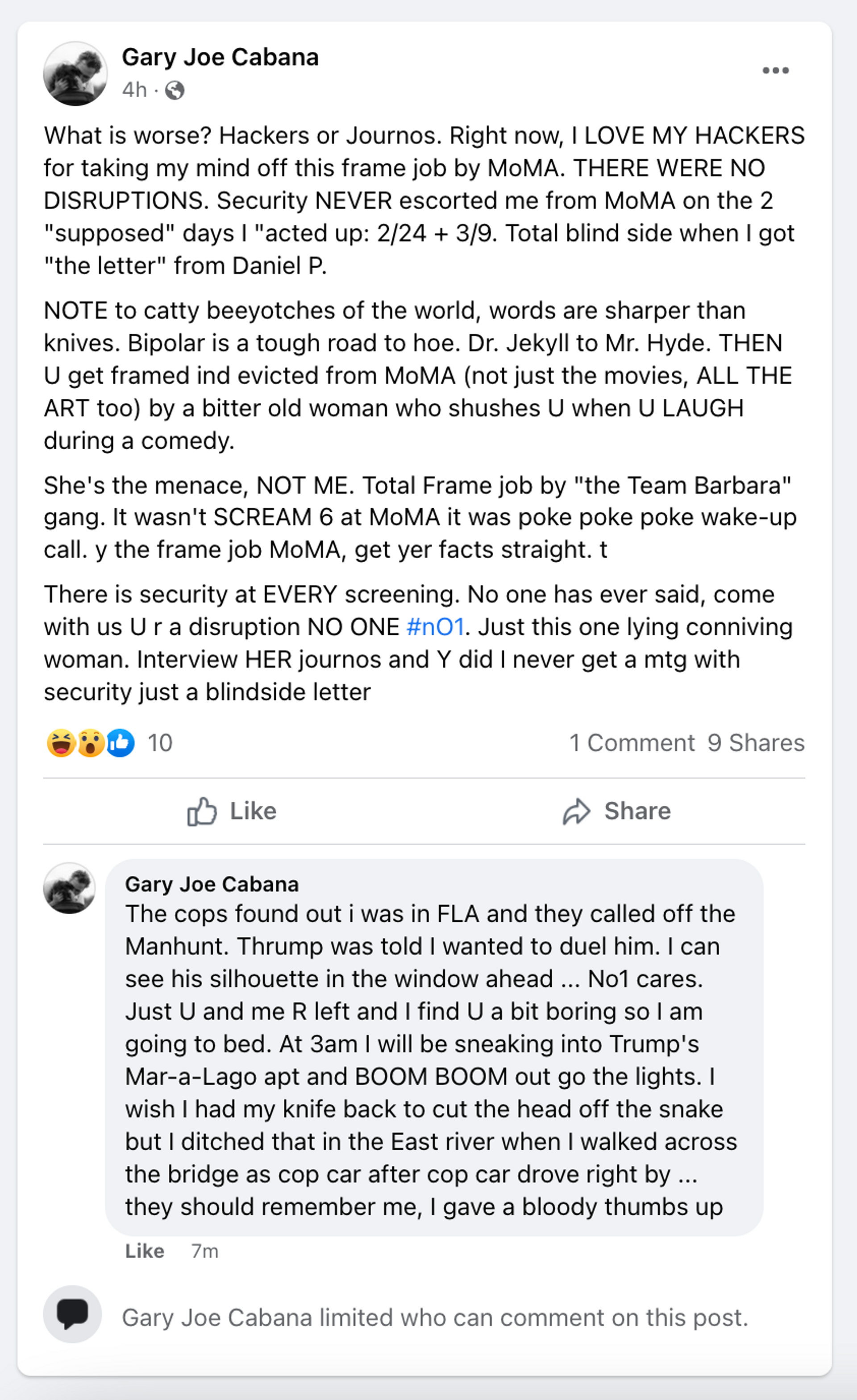This screenshot has height=1400, width=857.
Task: Open Gary Joe Cabana's name at post top
Action: (x=220, y=58)
